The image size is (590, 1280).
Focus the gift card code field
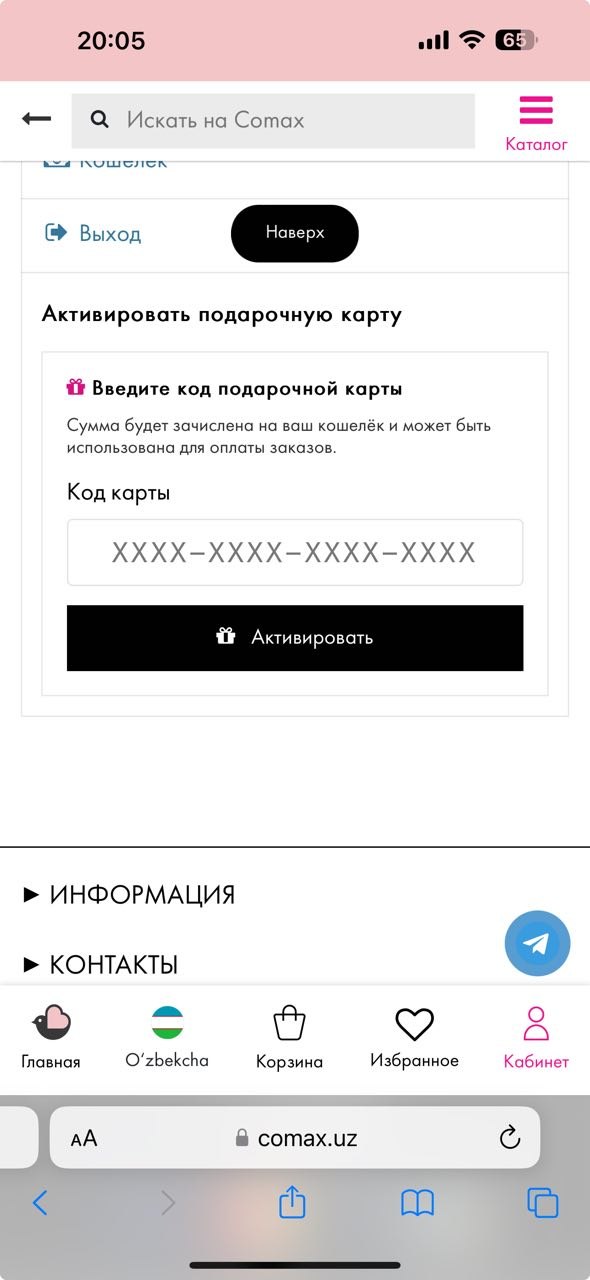[x=295, y=552]
